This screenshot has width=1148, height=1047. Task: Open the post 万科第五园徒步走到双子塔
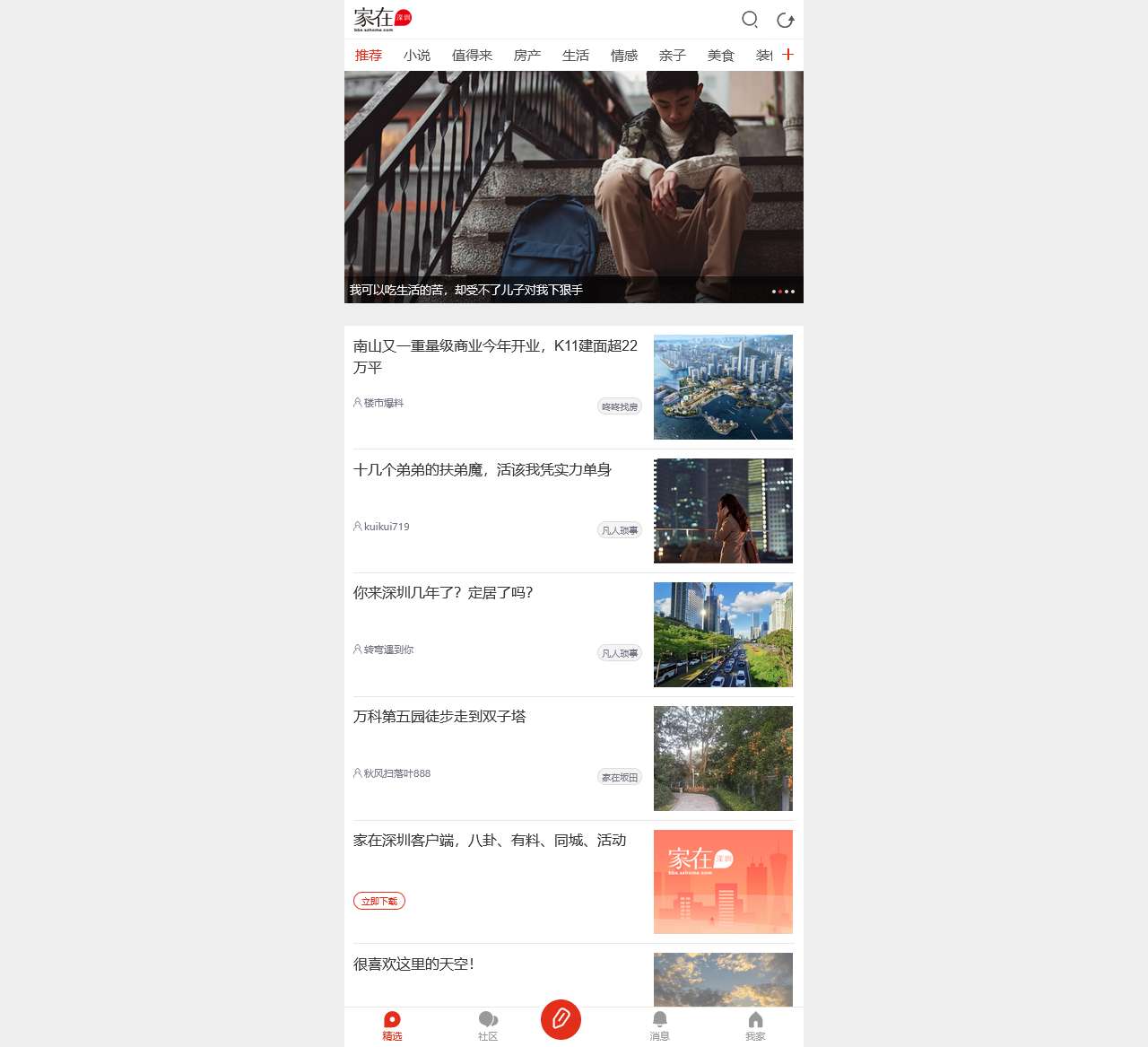coord(439,717)
